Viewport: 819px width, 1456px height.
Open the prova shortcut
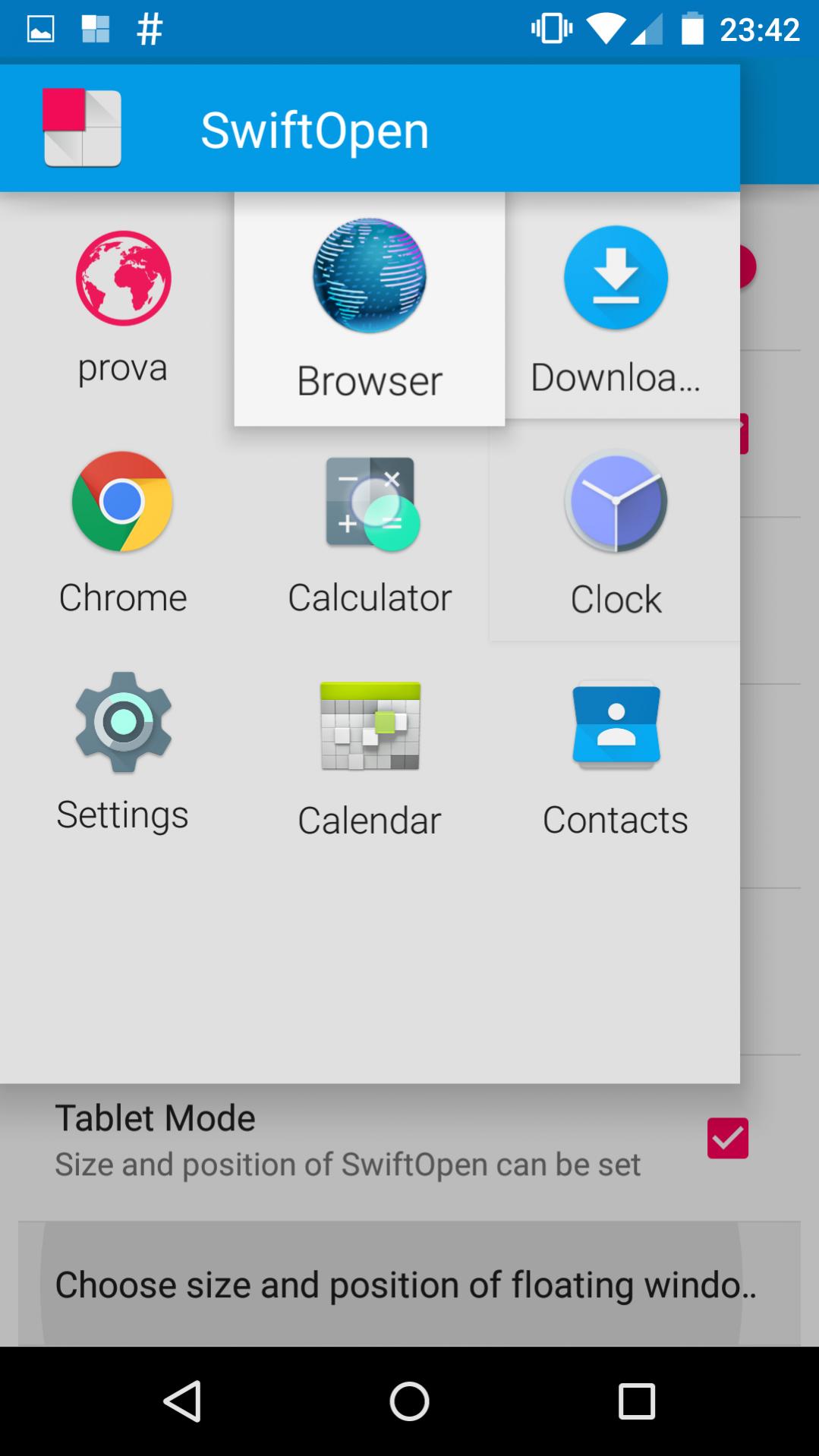tap(123, 307)
